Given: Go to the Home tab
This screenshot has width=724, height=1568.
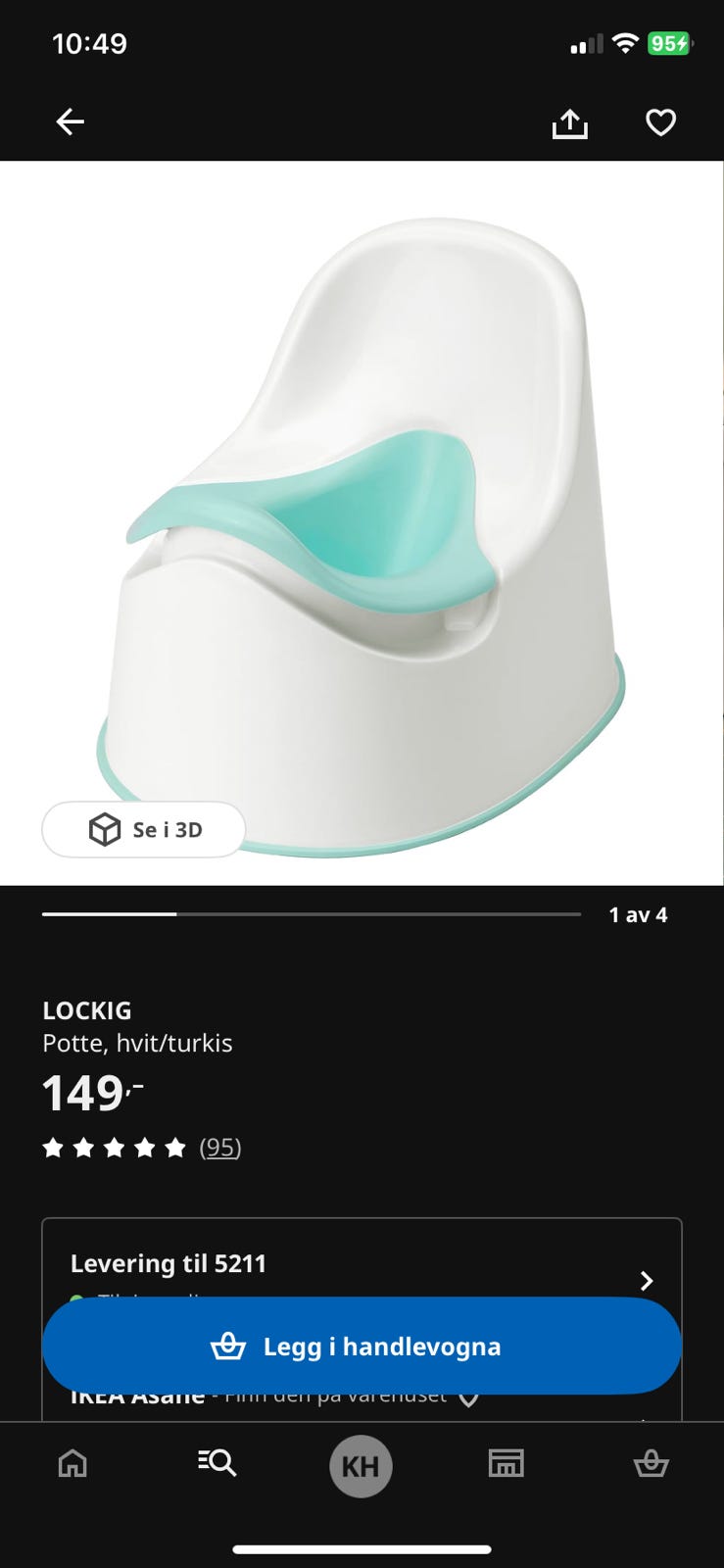Looking at the screenshot, I should pos(72,1463).
